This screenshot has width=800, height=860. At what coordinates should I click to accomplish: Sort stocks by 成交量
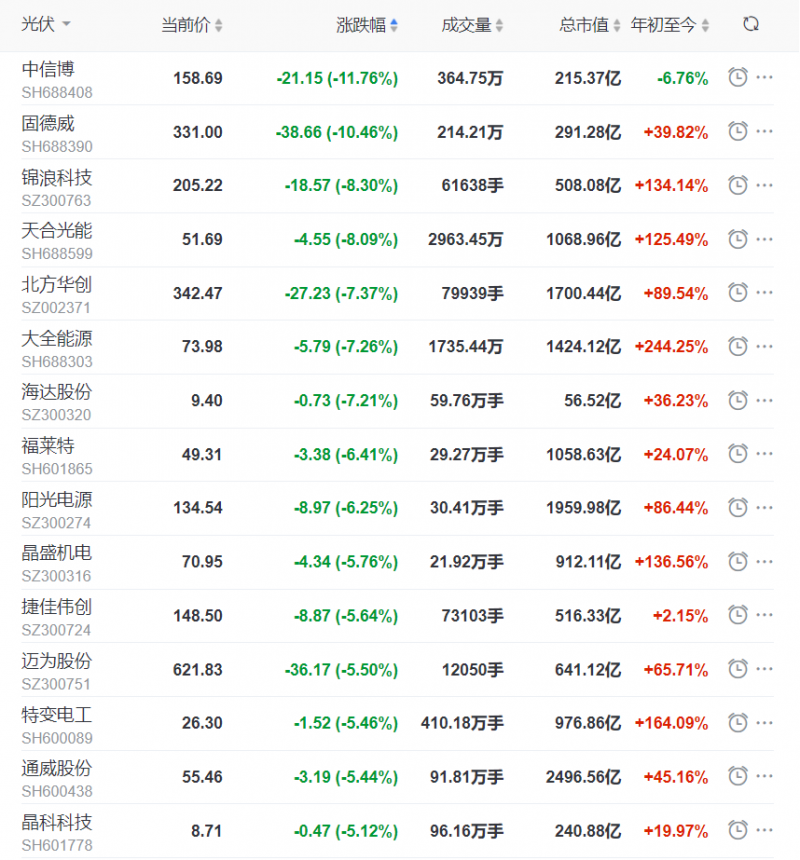click(472, 25)
